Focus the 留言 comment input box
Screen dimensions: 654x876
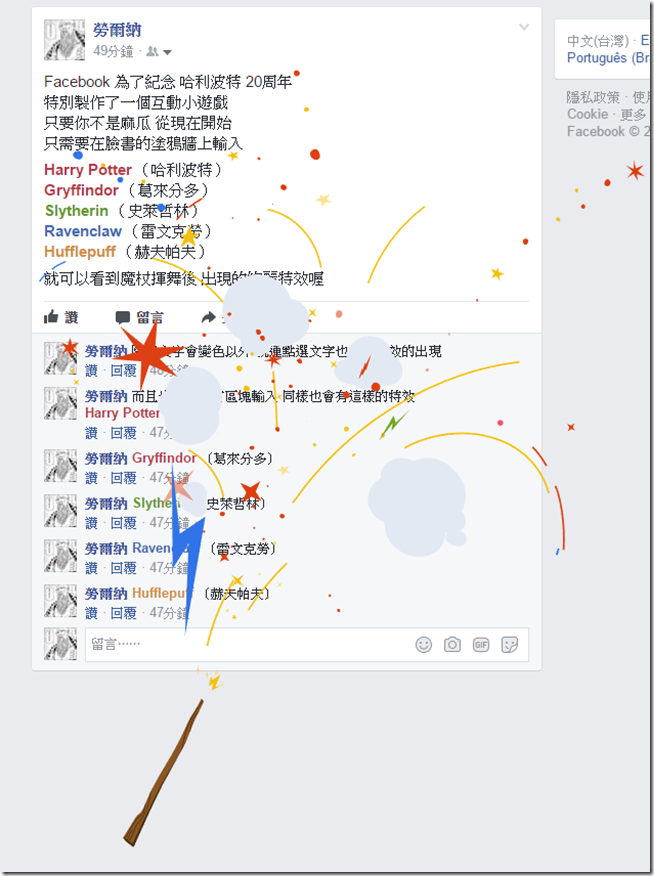coord(240,645)
